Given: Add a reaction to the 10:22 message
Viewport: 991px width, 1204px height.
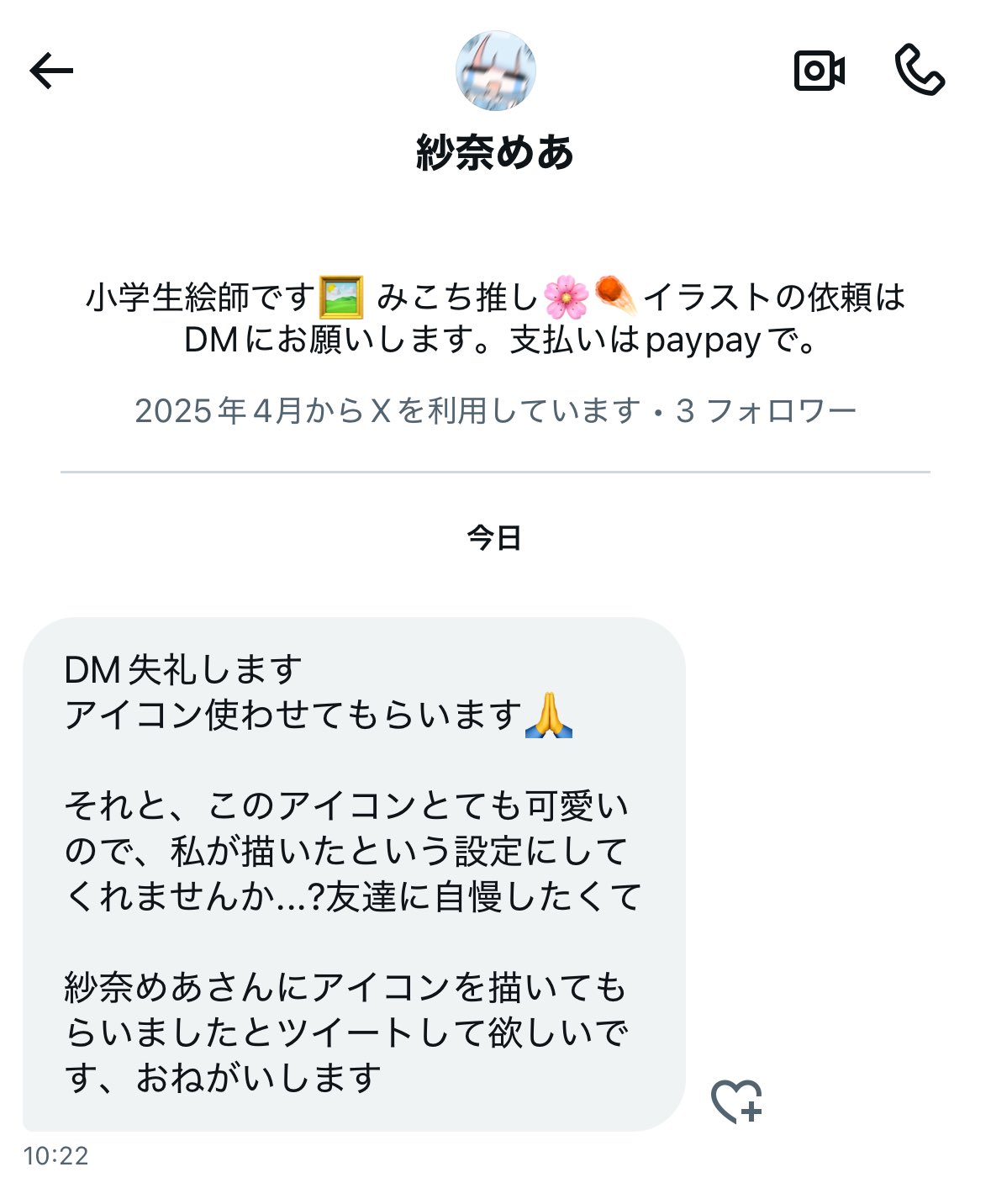Looking at the screenshot, I should tap(736, 1101).
